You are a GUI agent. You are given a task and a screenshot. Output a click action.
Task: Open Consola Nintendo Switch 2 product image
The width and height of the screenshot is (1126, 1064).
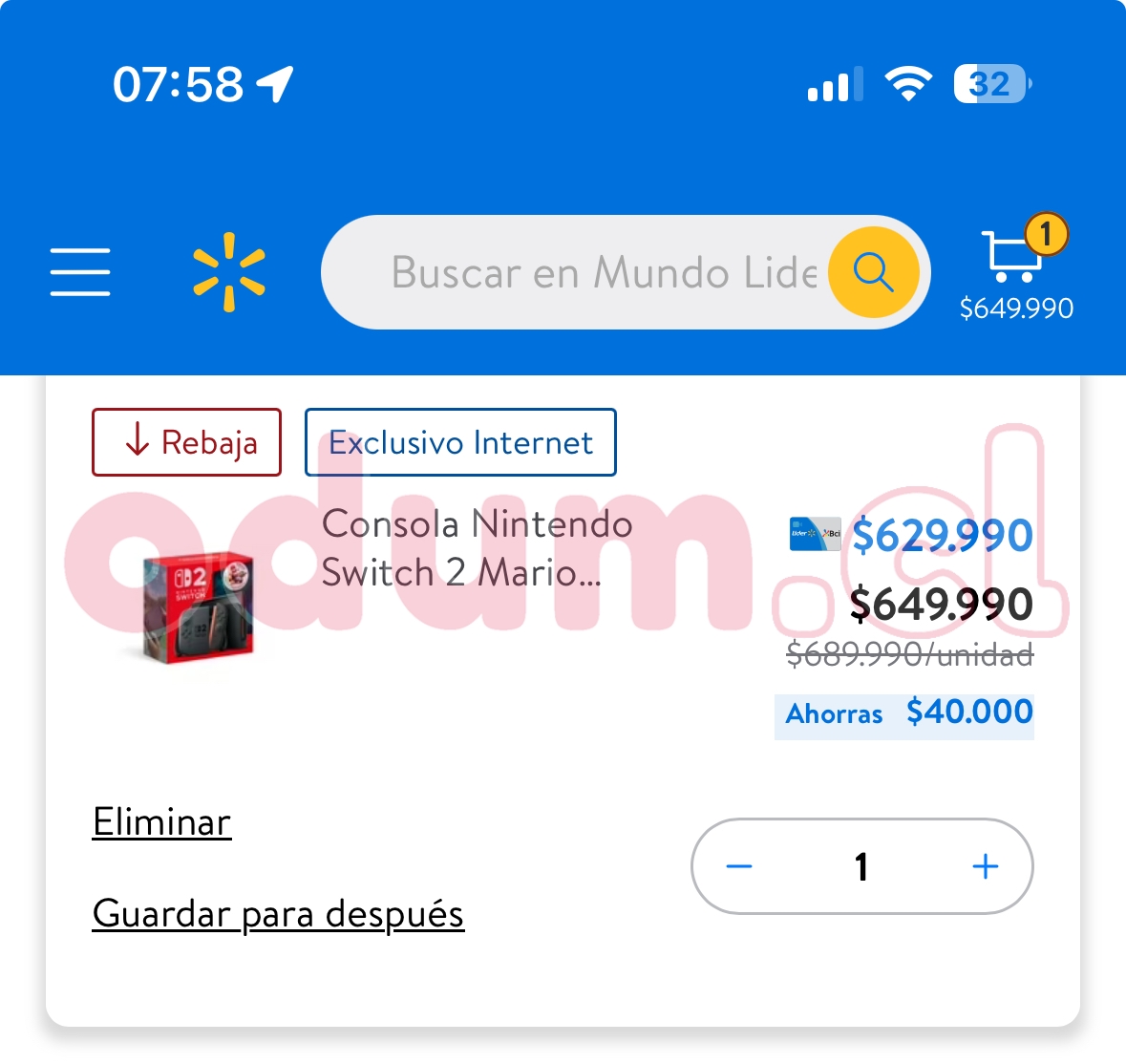[199, 606]
